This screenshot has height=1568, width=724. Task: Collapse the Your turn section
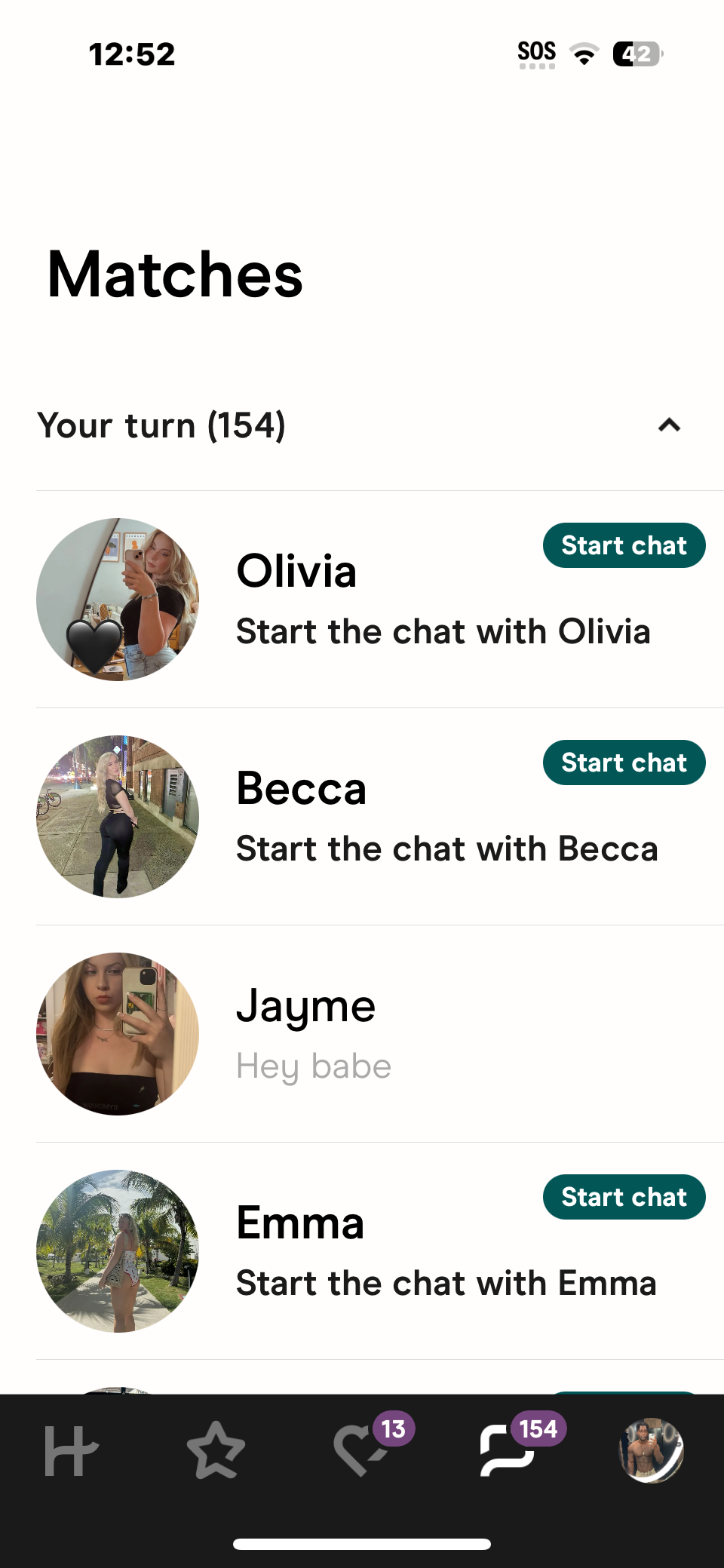tap(669, 425)
